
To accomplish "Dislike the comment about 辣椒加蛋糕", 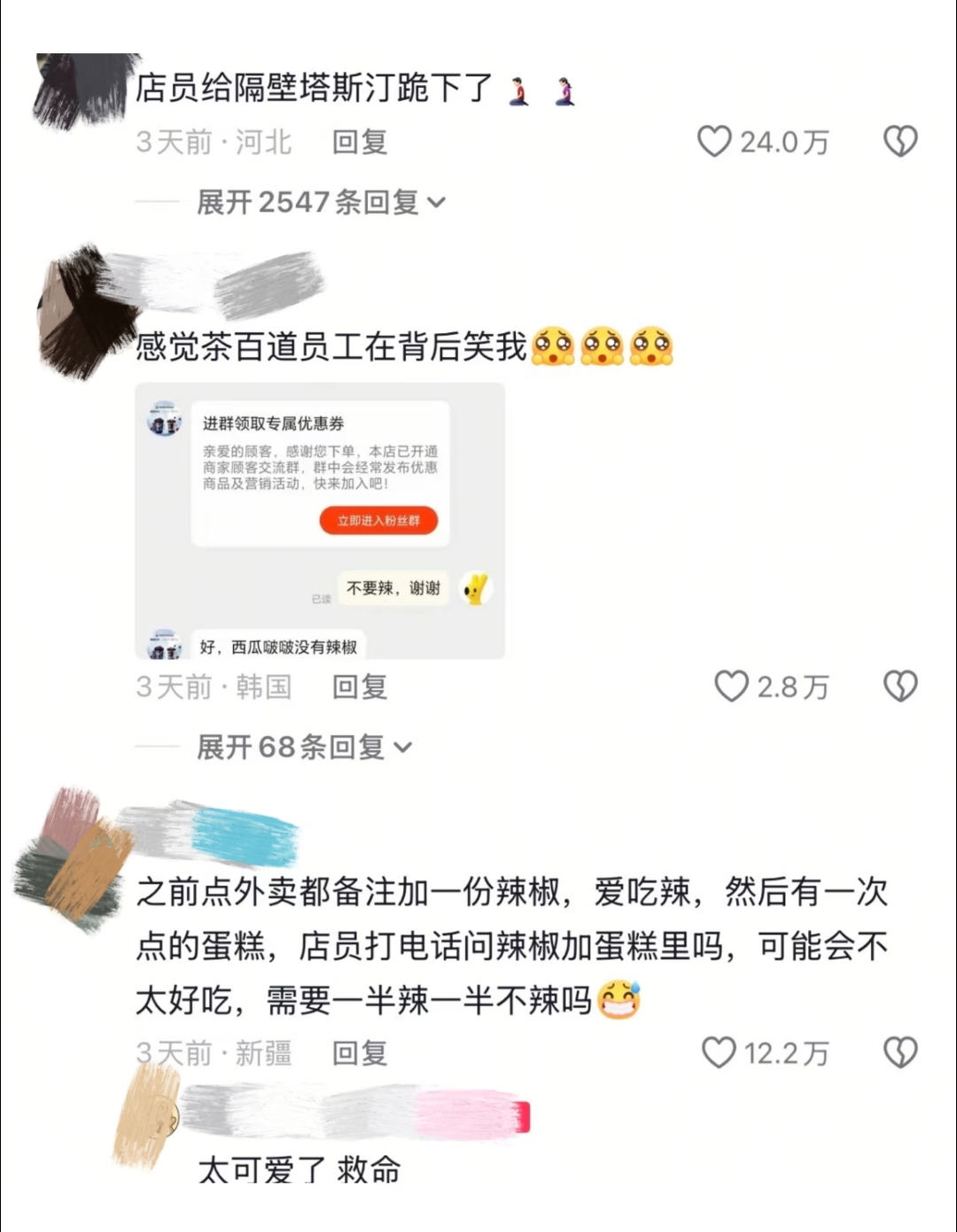I will pyautogui.click(x=900, y=1053).
